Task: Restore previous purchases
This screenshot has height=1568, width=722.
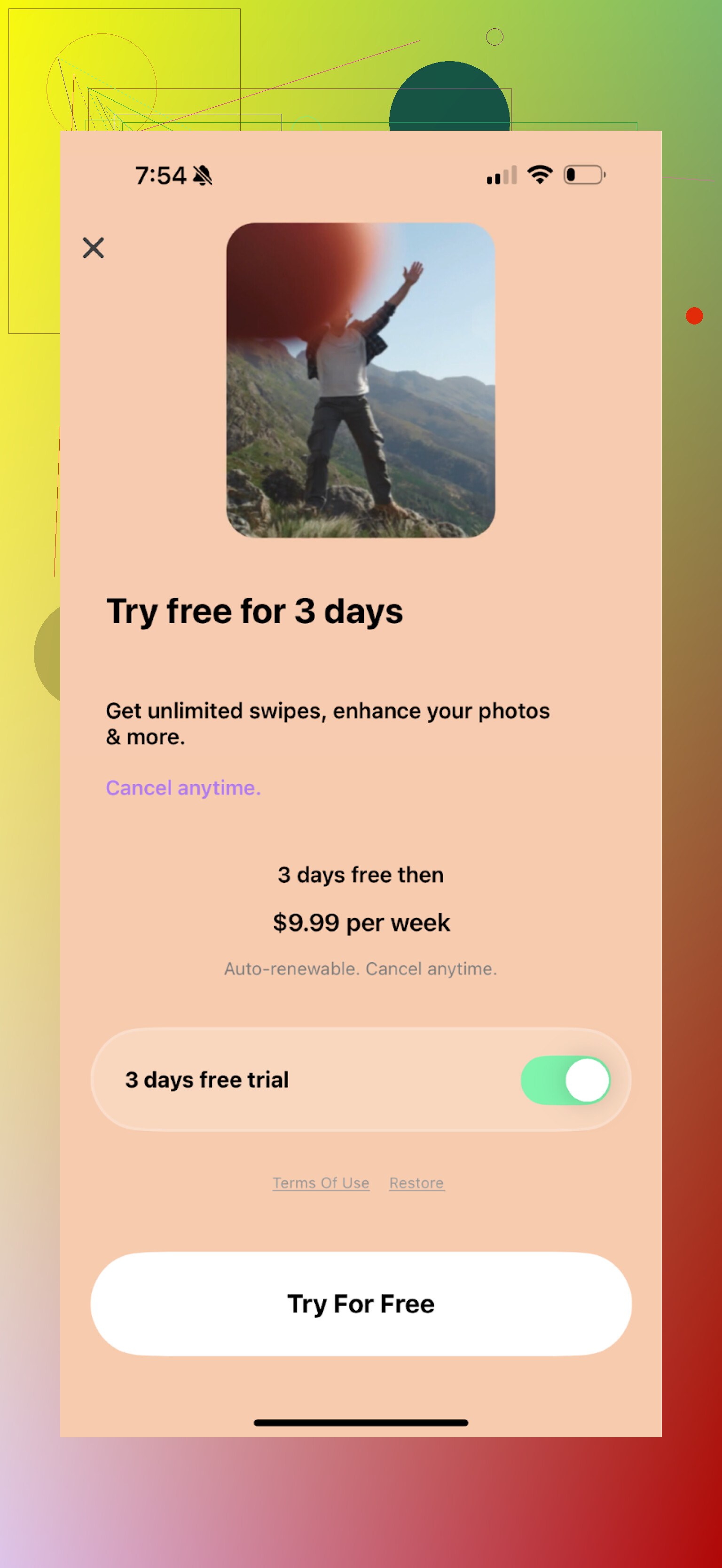Action: [416, 1182]
